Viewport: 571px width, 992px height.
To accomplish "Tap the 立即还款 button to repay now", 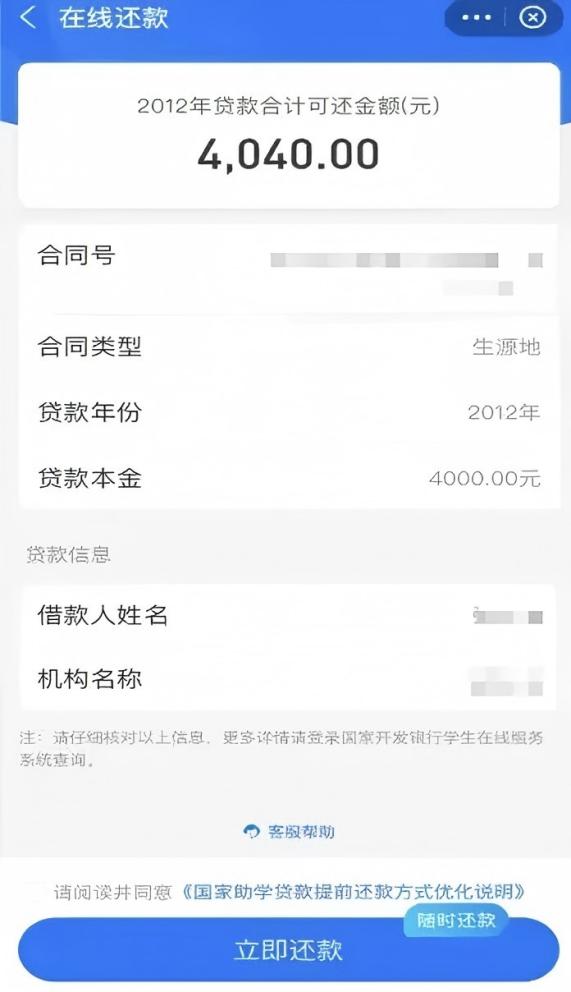I will tap(288, 950).
